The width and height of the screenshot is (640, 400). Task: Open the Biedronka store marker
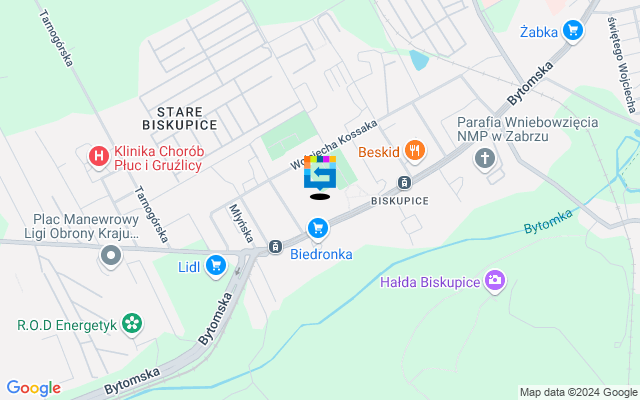click(x=318, y=230)
